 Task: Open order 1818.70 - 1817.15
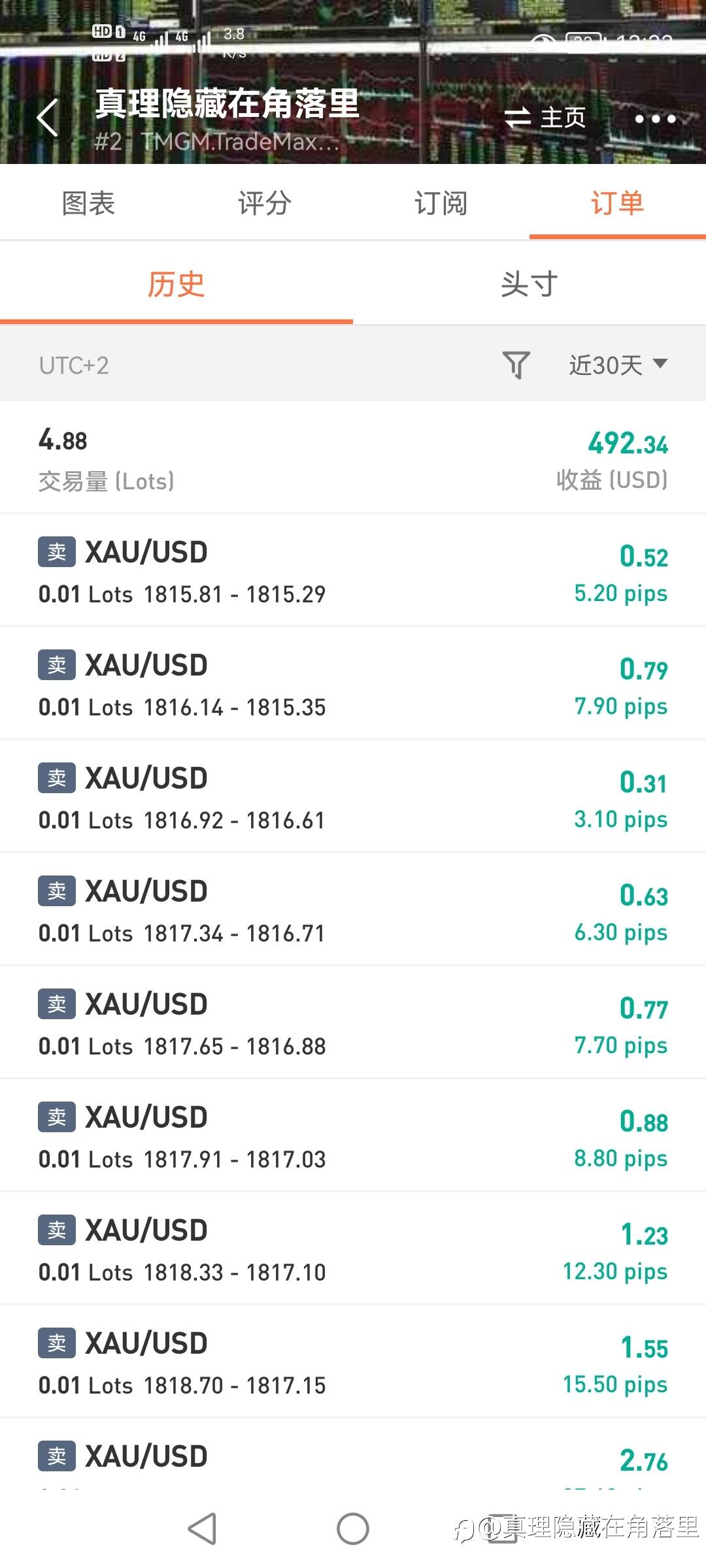tap(353, 1362)
